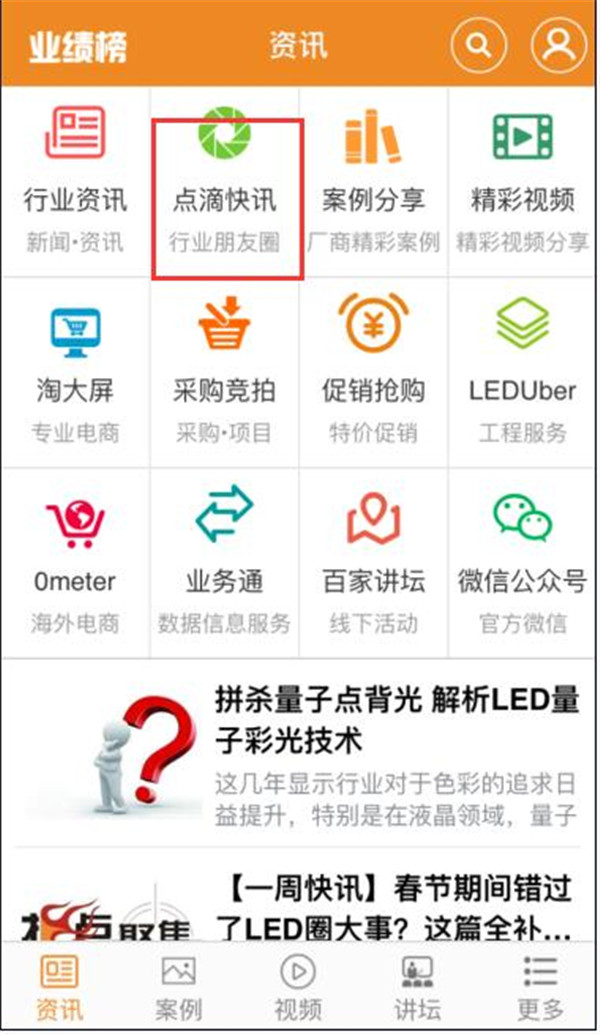The image size is (600, 1034).
Task: Open 微信公众号 official WeChat tile
Action: point(522,562)
